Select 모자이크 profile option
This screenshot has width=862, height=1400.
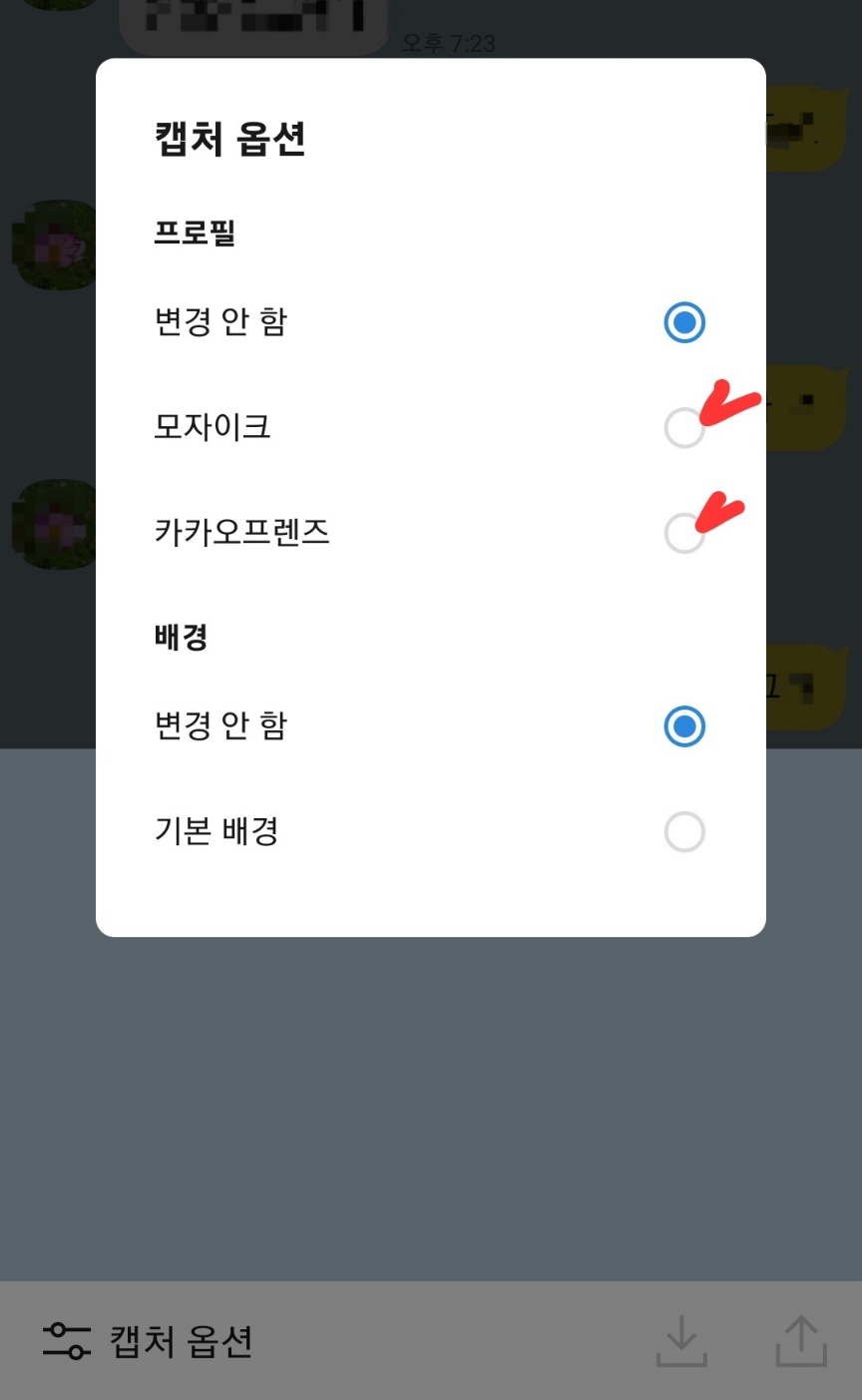click(x=684, y=427)
